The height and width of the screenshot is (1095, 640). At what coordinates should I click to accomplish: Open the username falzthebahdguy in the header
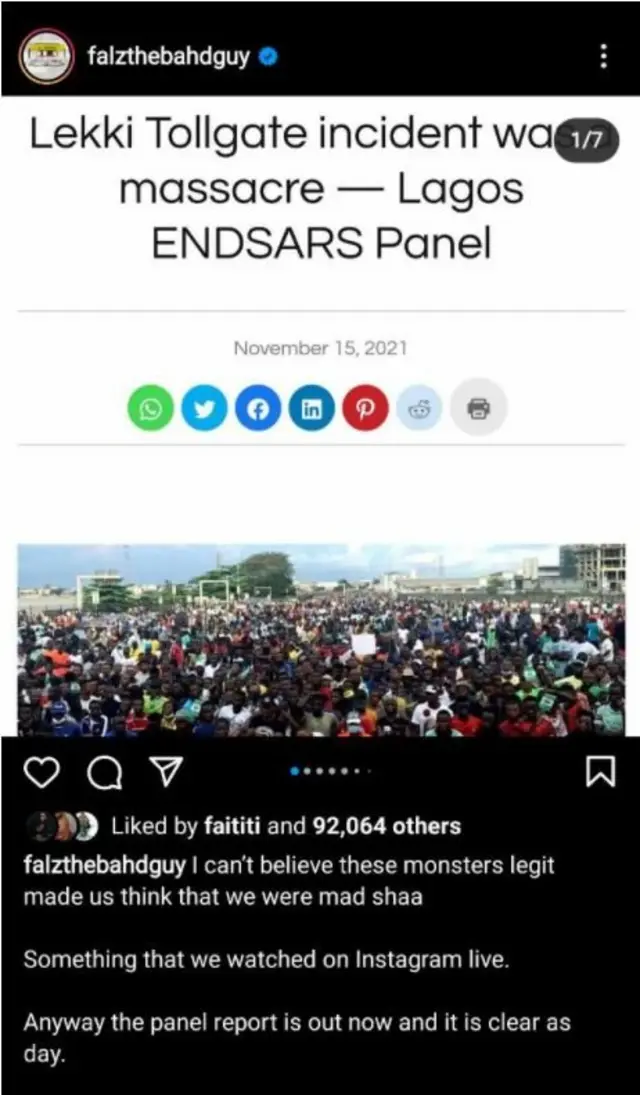point(168,56)
